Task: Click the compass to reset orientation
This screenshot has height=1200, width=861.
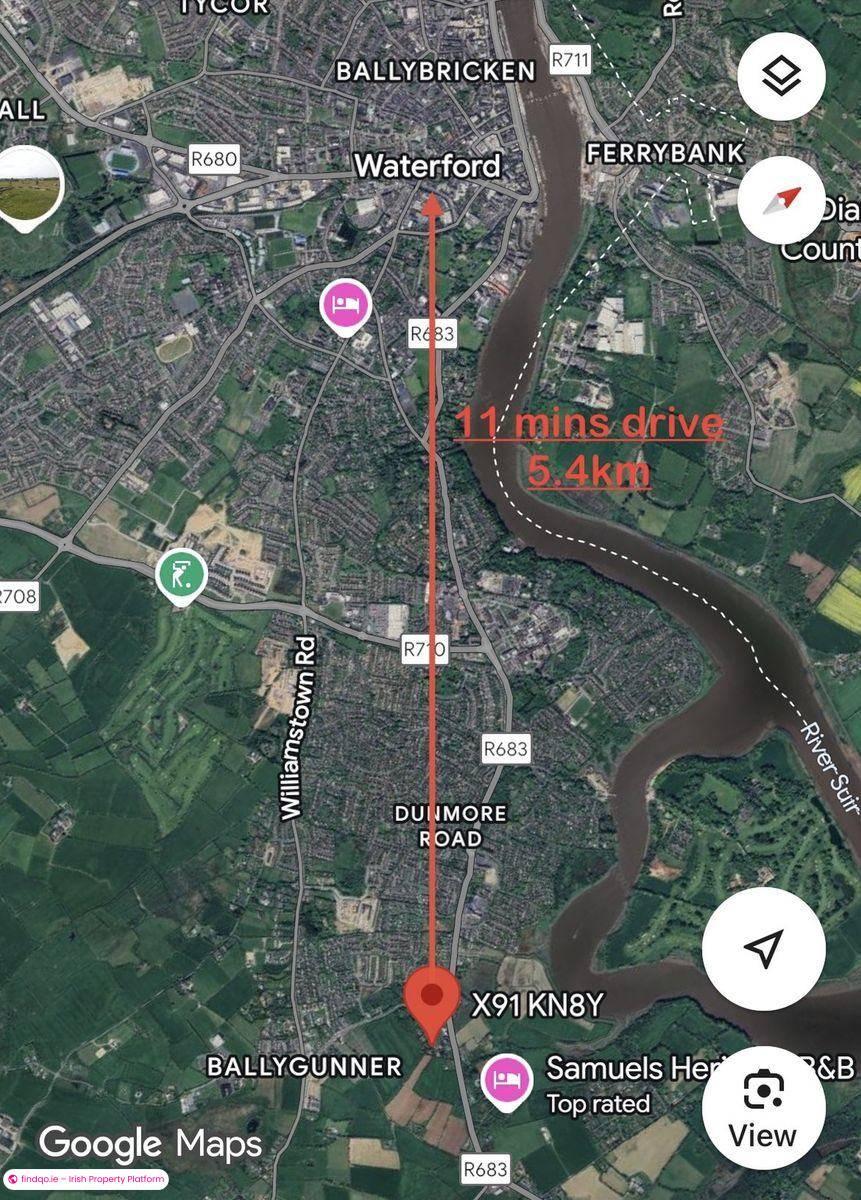Action: 780,198
